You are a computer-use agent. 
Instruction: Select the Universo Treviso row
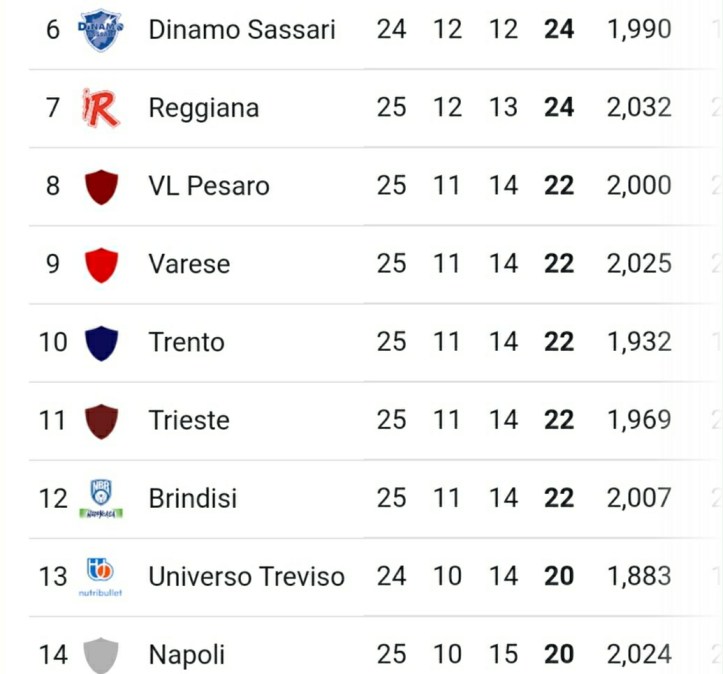click(x=246, y=576)
